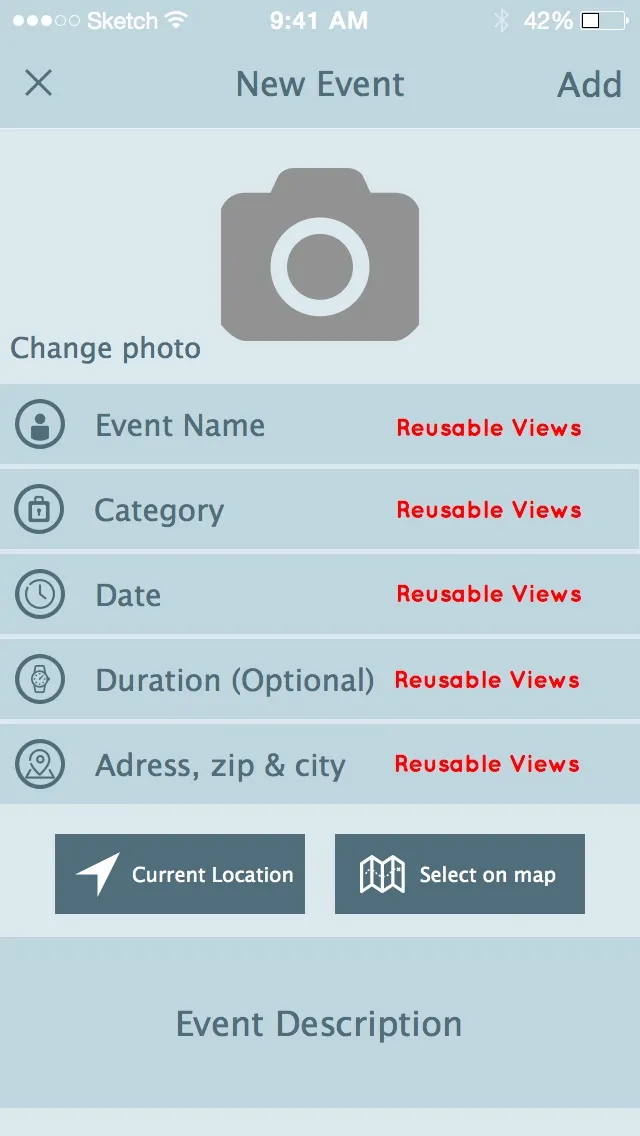Screen dimensions: 640x1136
Task: Tap the Event Description text area
Action: click(x=320, y=1023)
